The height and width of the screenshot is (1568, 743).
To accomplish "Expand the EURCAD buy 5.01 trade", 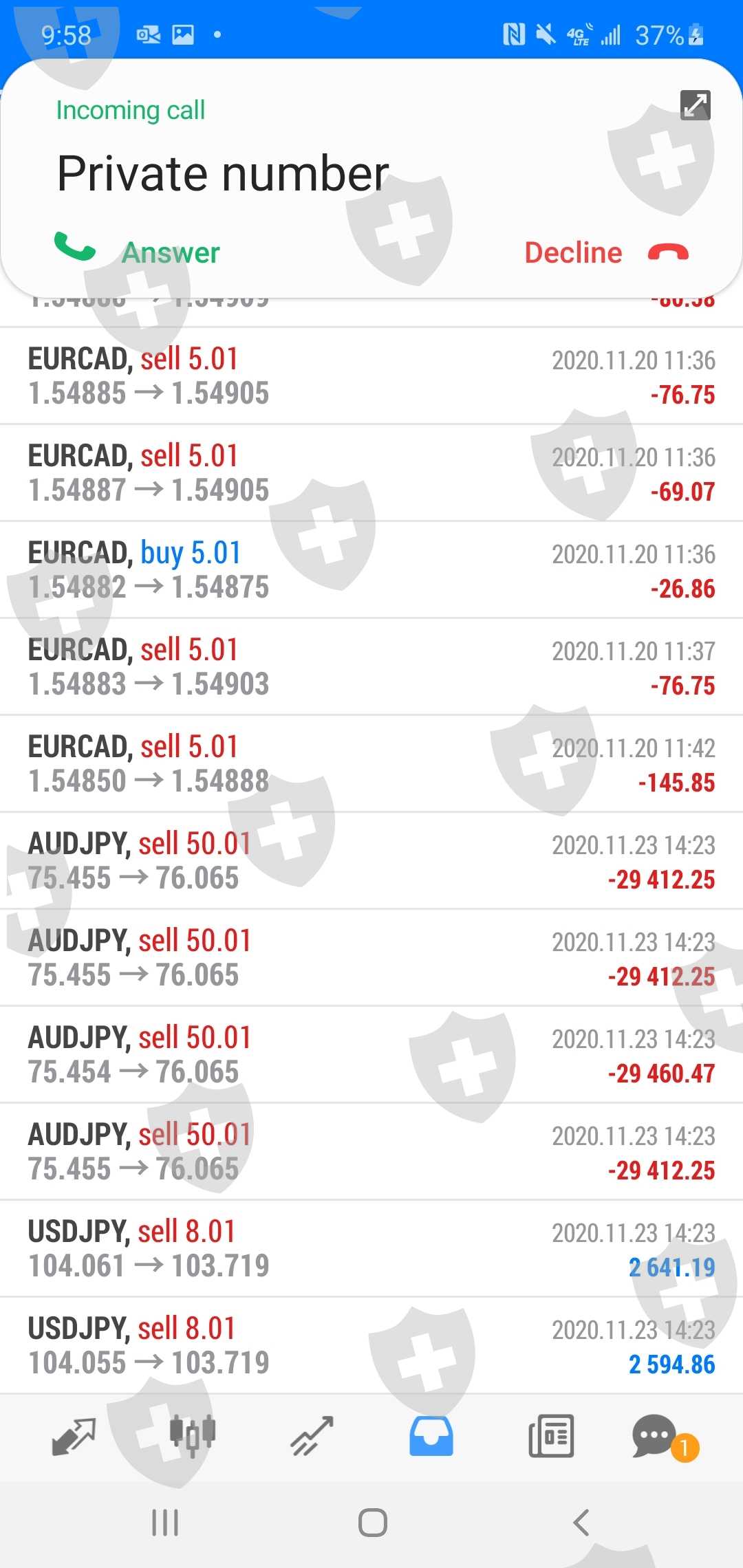I will point(371,569).
